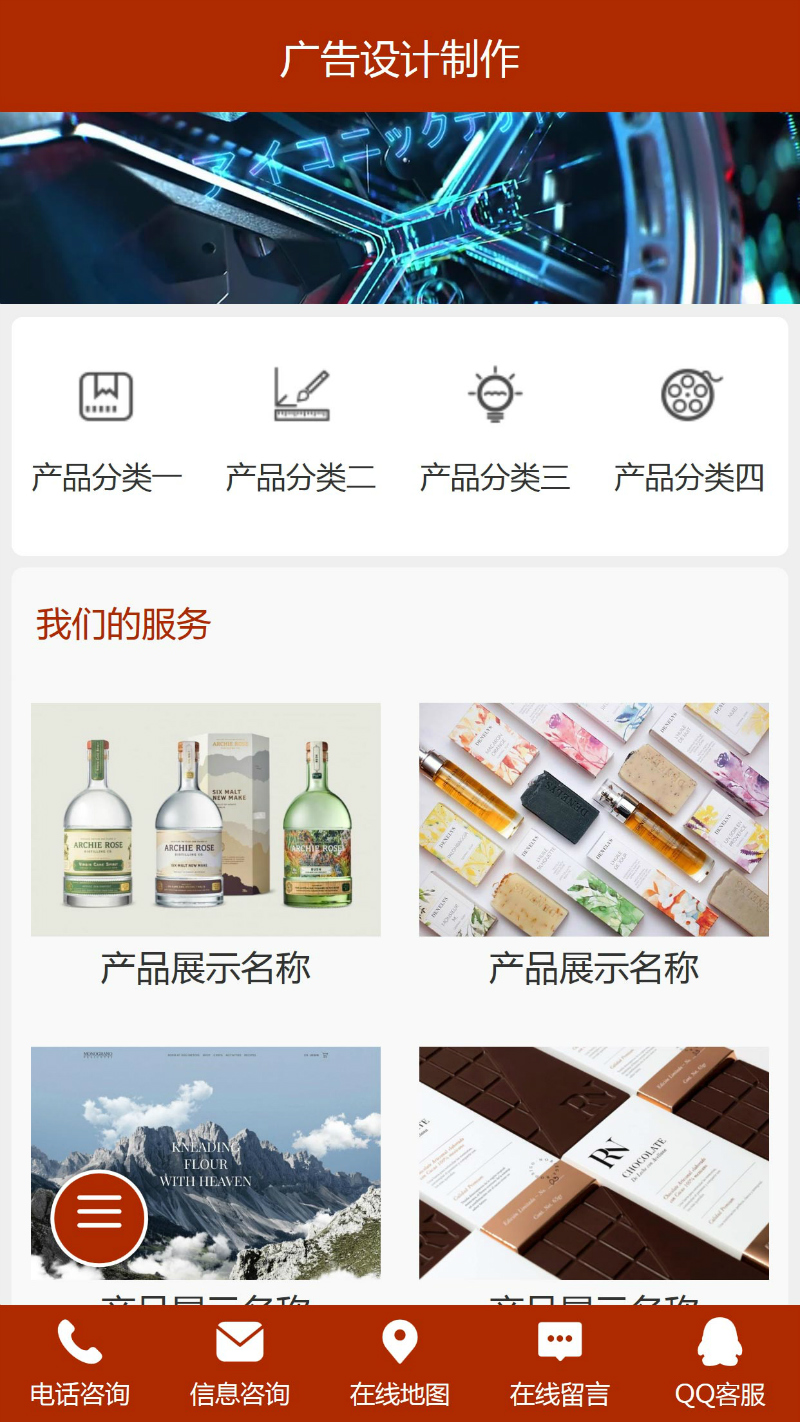800x1422 pixels.
Task: Open the neon top banner image
Action: coord(400,208)
